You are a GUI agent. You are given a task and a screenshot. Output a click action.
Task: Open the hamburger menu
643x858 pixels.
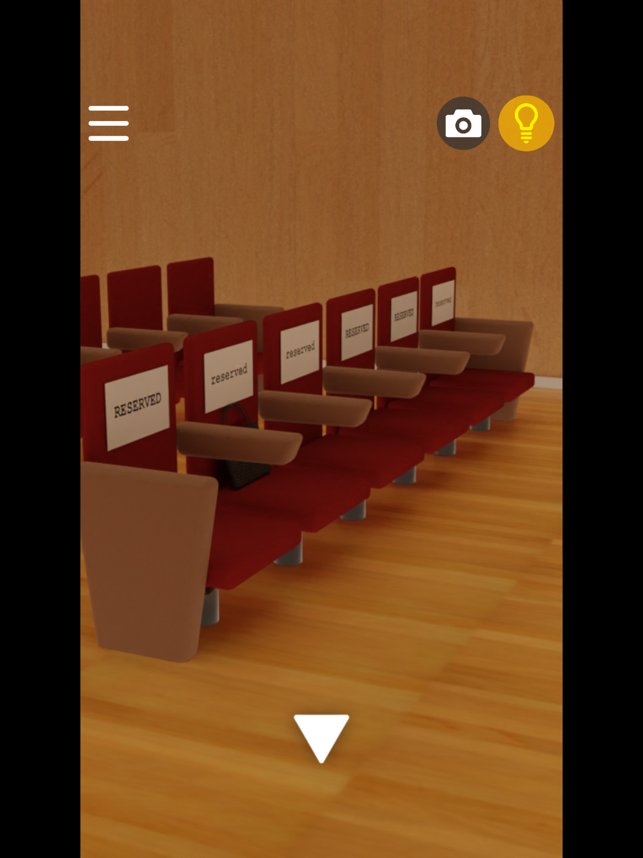(x=108, y=123)
